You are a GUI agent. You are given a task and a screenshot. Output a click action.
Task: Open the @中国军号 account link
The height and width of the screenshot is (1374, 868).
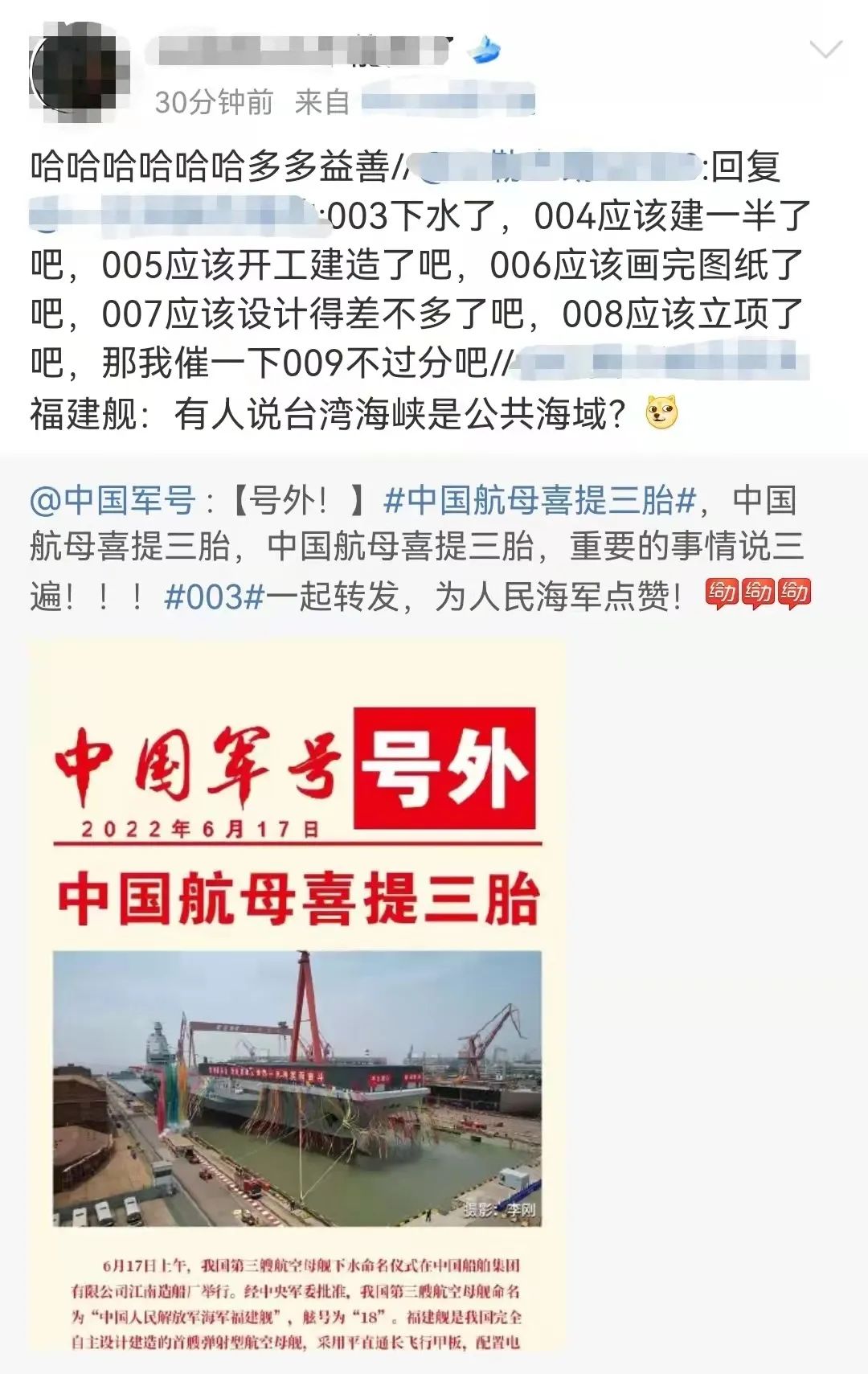coord(113,500)
